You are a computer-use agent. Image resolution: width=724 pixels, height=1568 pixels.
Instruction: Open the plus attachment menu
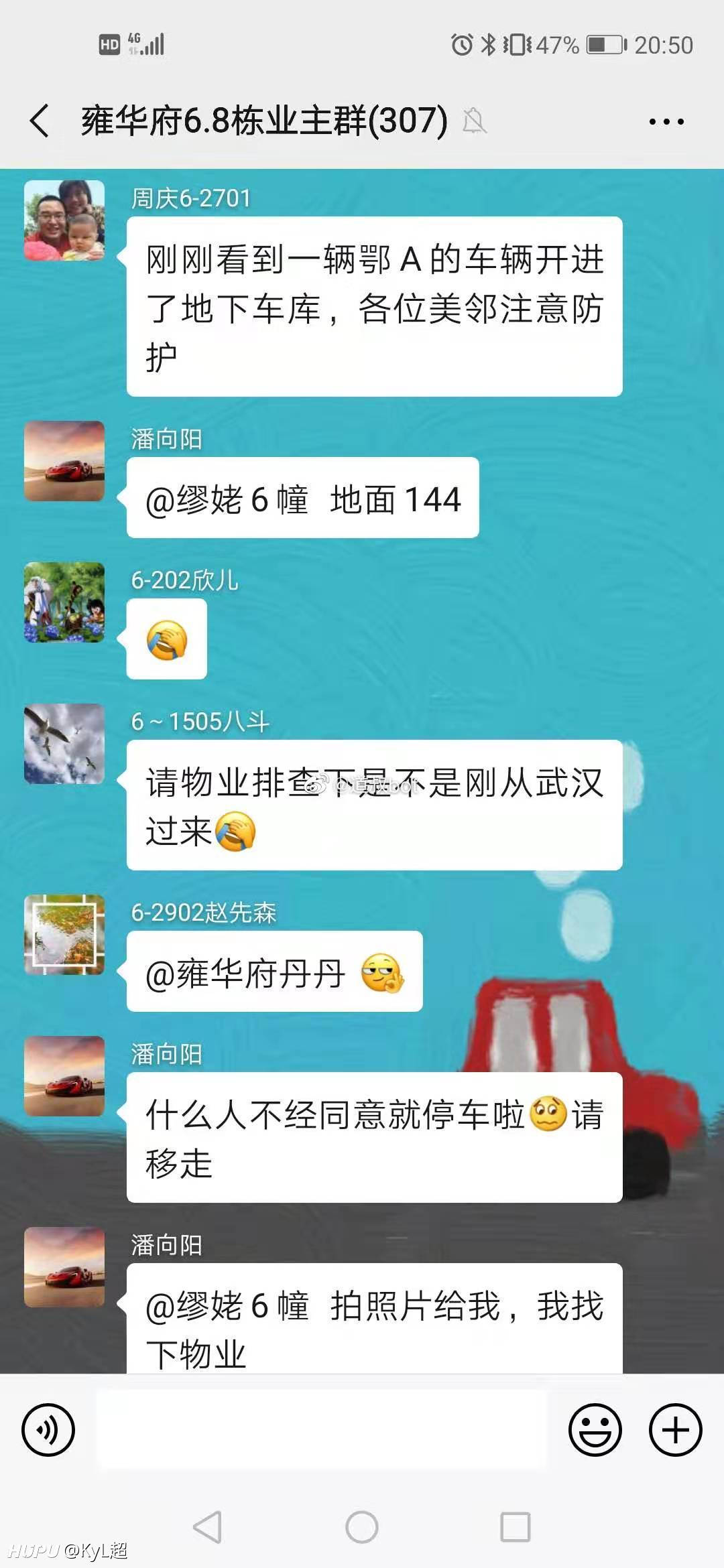(676, 1430)
